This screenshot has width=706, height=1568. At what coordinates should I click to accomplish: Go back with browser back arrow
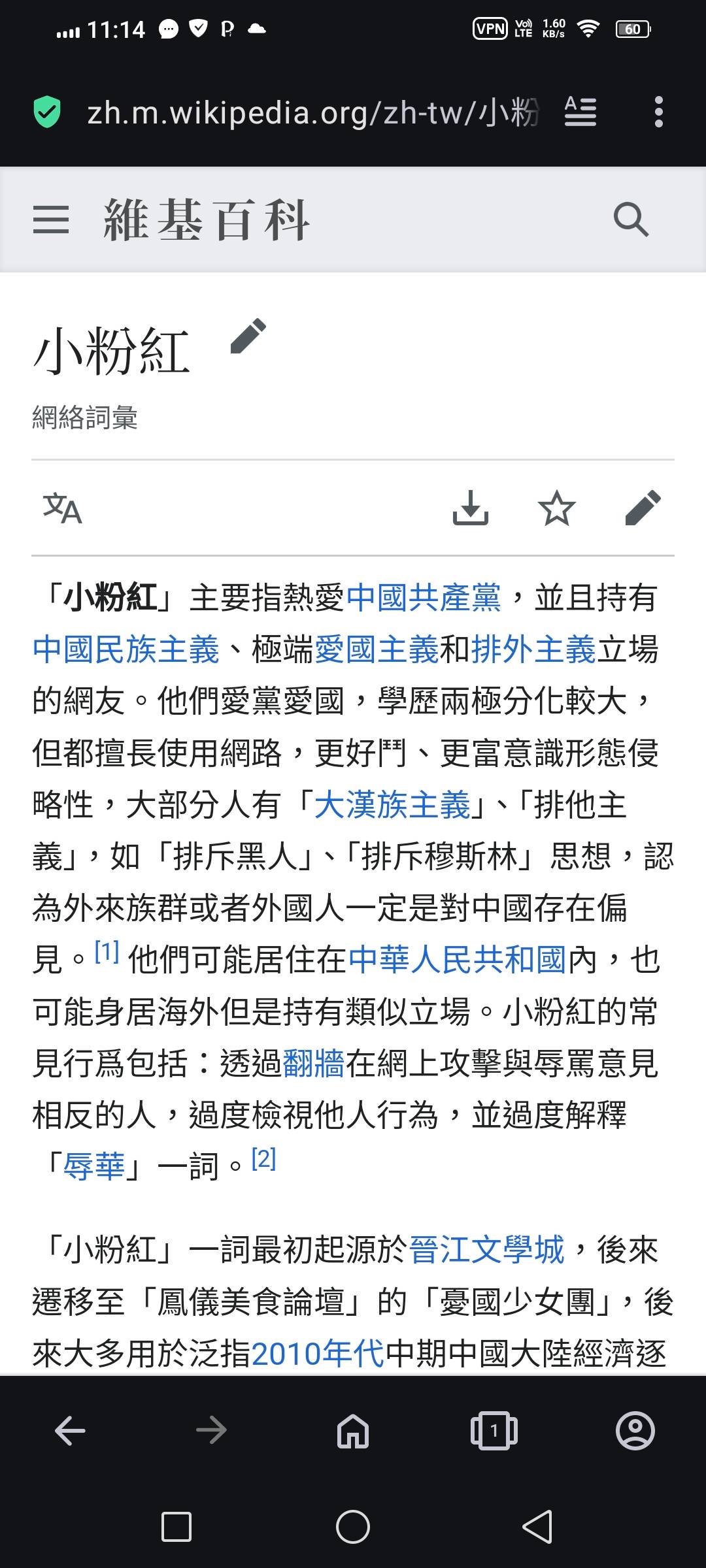coord(70,1431)
